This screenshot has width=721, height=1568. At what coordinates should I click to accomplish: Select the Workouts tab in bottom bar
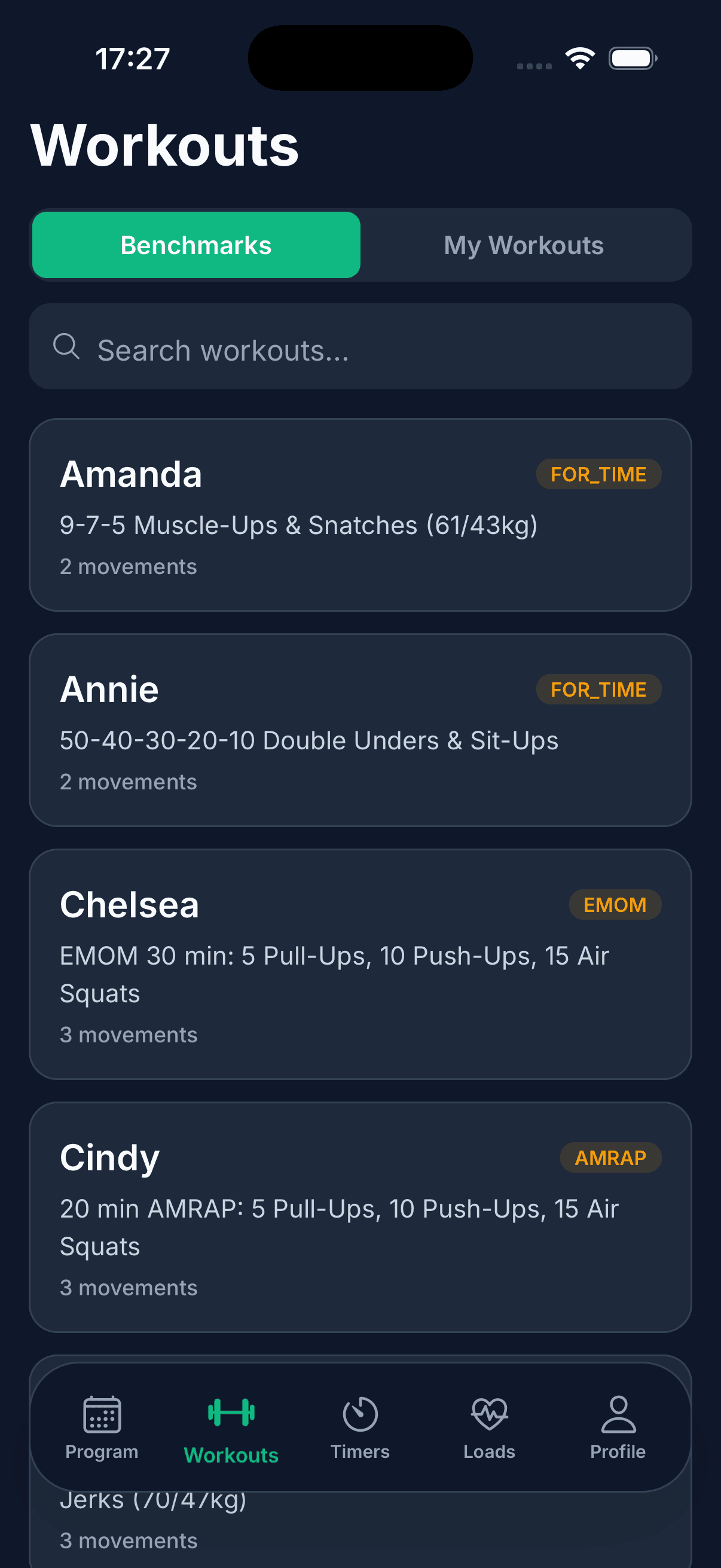point(231,1428)
